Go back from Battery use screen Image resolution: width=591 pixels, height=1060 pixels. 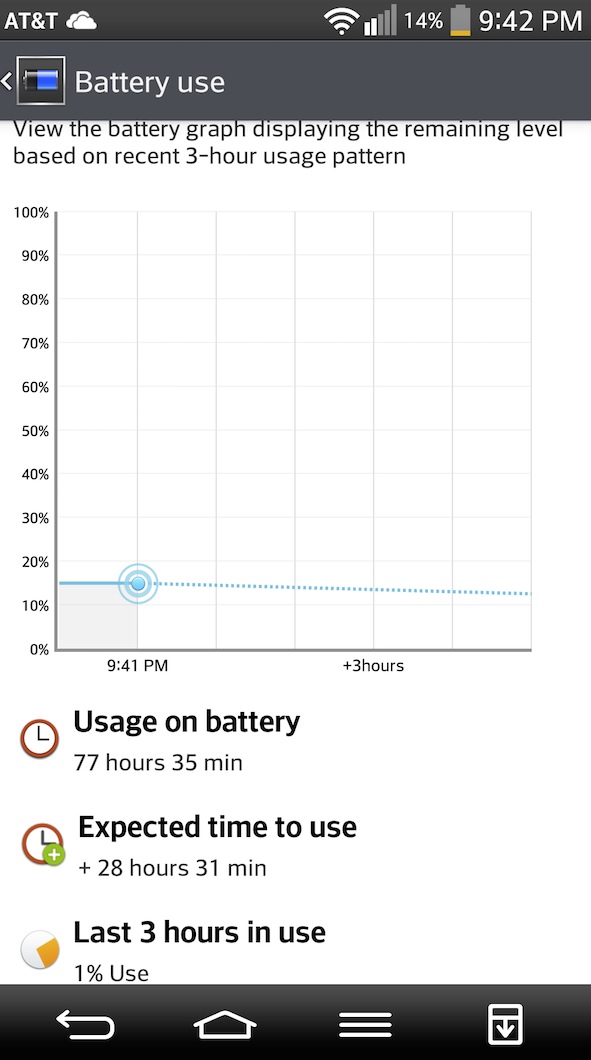pos(34,81)
